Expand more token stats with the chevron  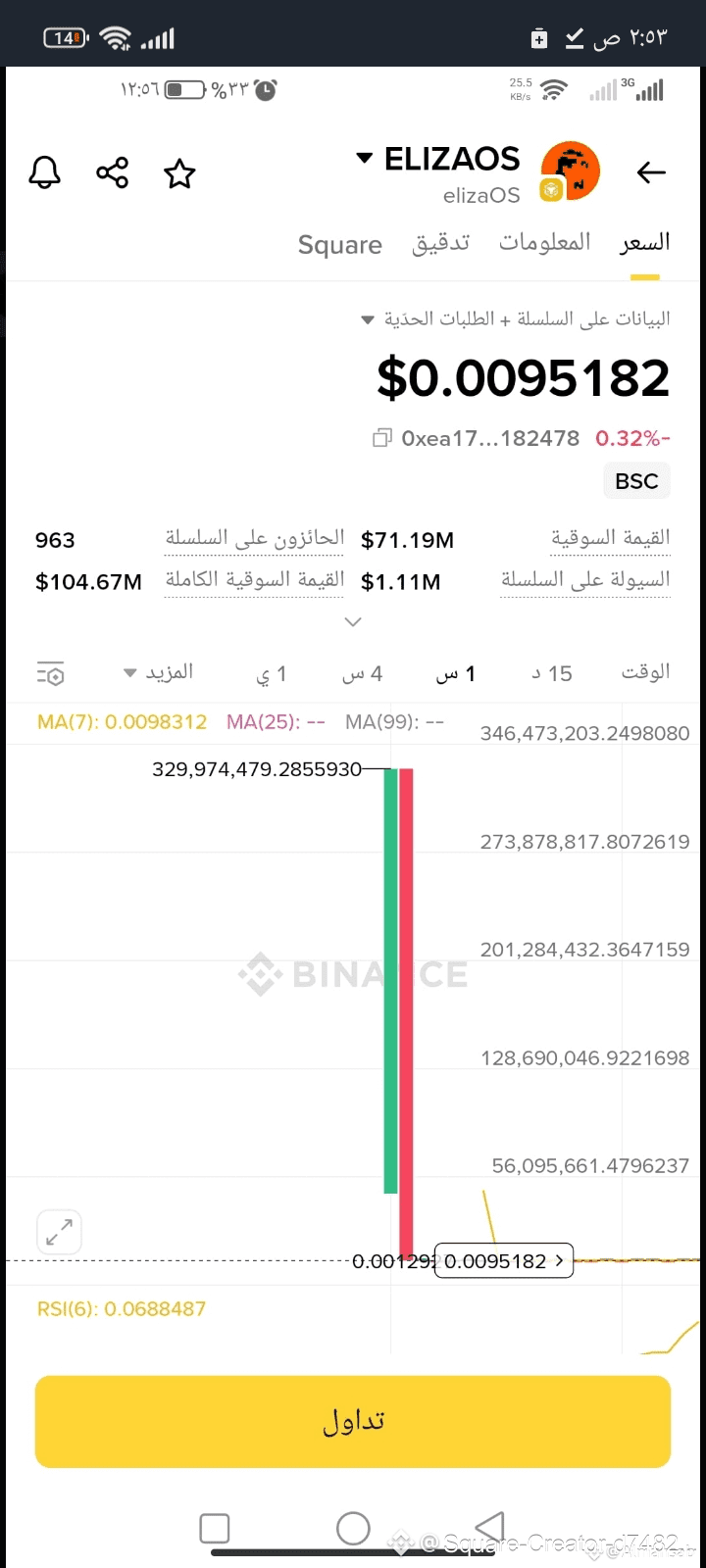click(x=353, y=622)
